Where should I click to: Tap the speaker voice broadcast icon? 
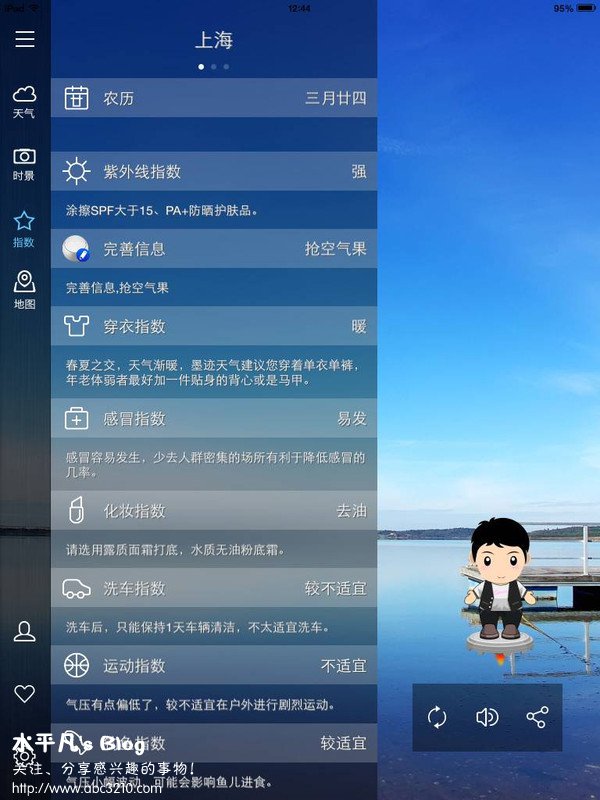pyautogui.click(x=487, y=717)
